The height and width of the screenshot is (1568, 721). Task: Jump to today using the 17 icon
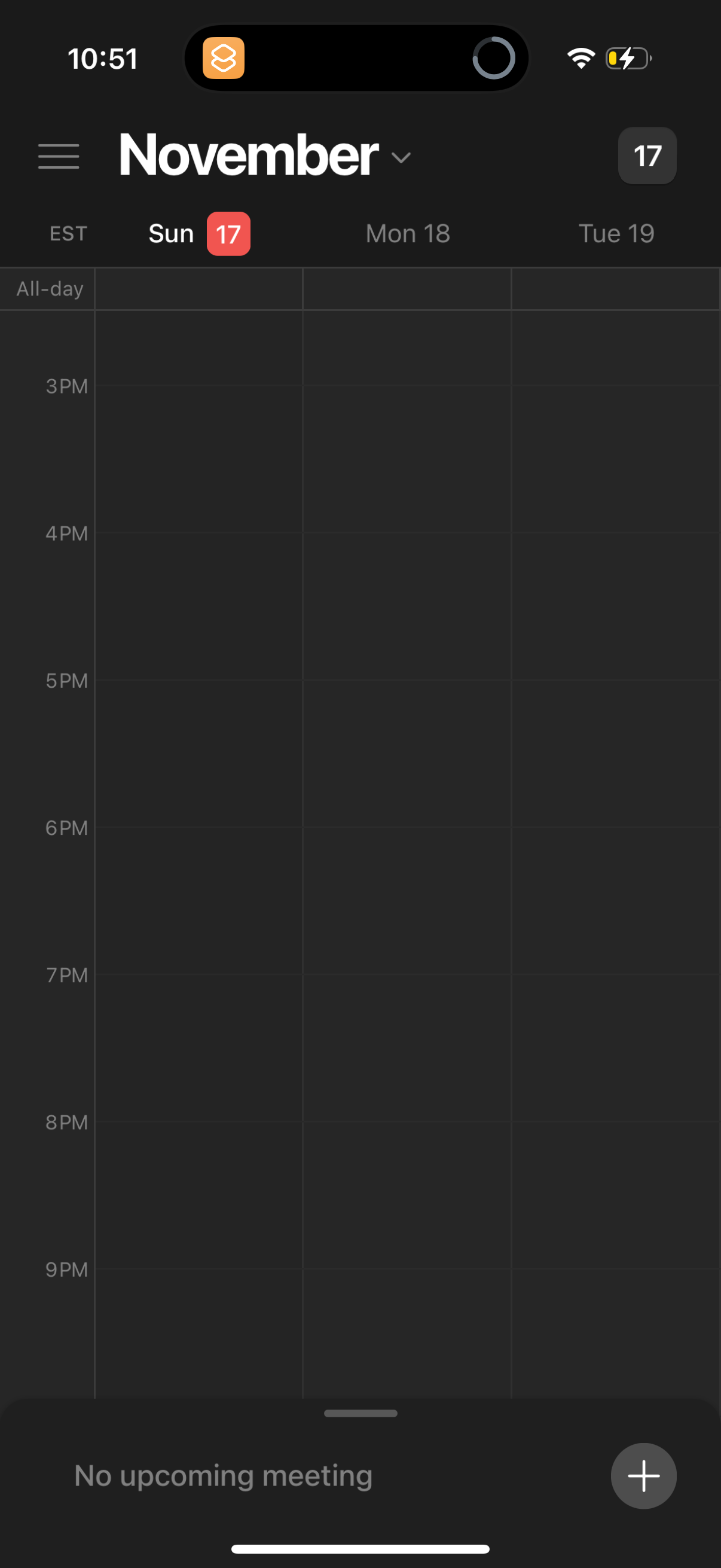647,156
